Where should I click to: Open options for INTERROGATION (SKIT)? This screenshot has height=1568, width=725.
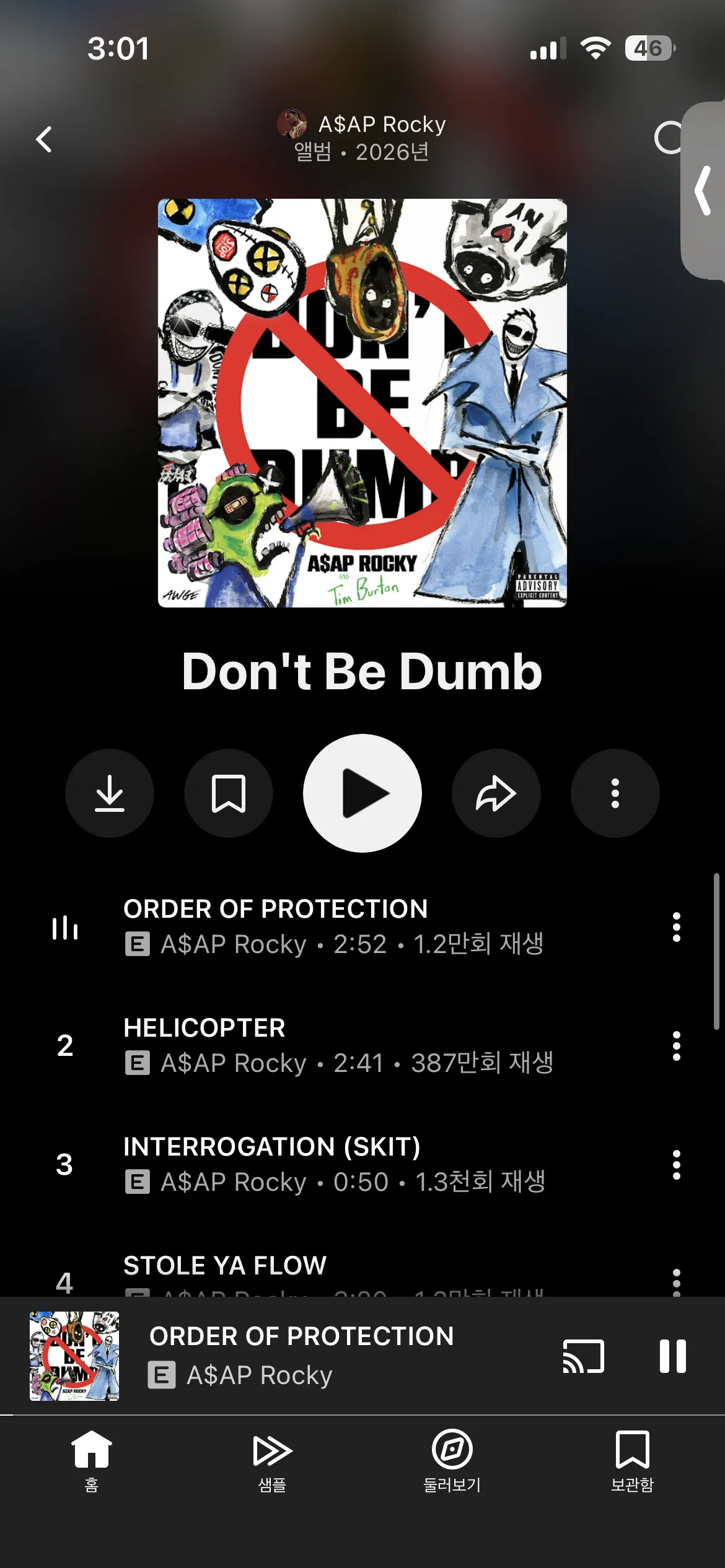676,1165
